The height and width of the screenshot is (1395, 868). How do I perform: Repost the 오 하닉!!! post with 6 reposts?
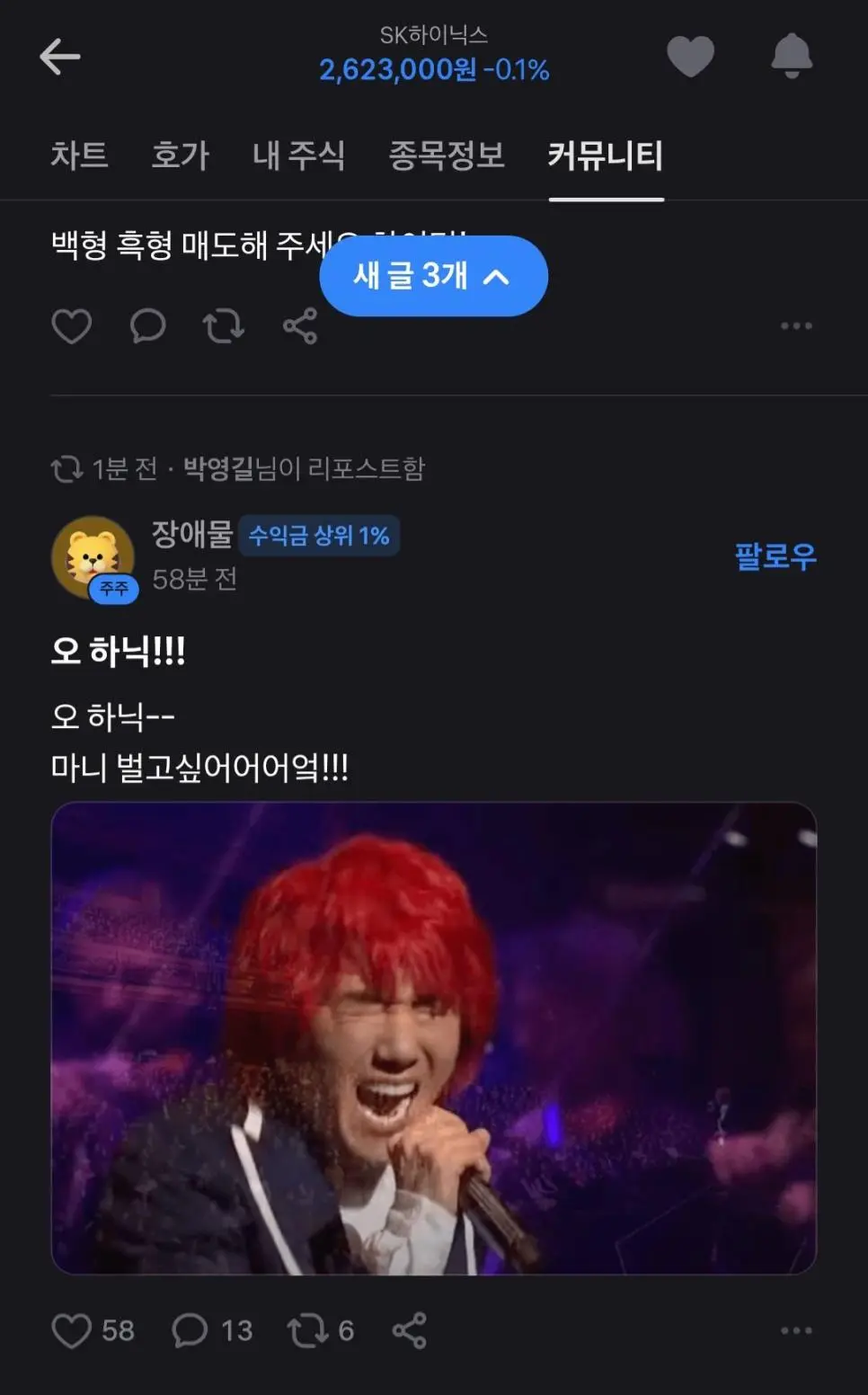(x=321, y=1330)
